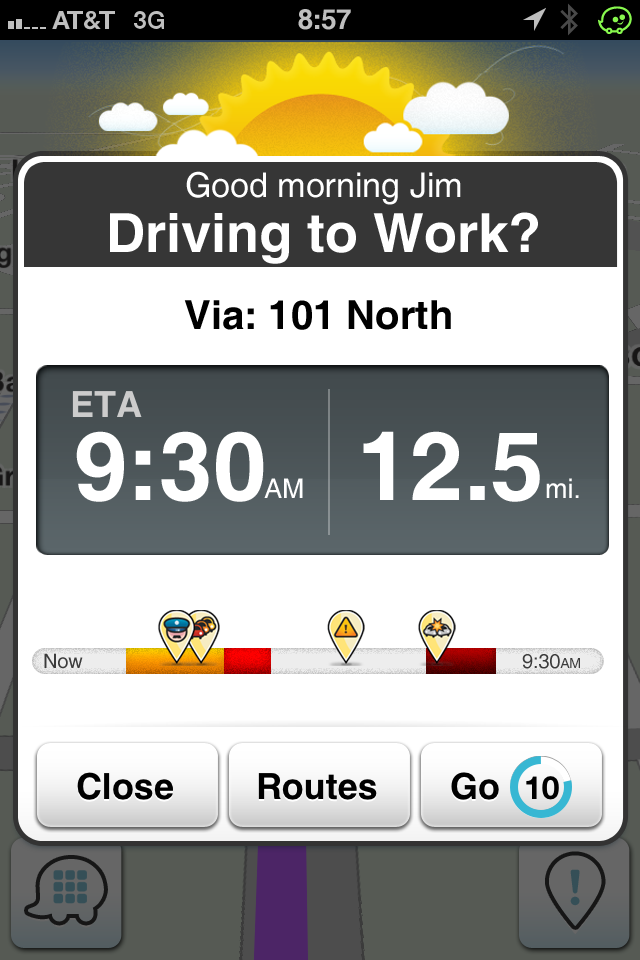
Task: Dismiss the dialog with the Close button
Action: coord(126,786)
